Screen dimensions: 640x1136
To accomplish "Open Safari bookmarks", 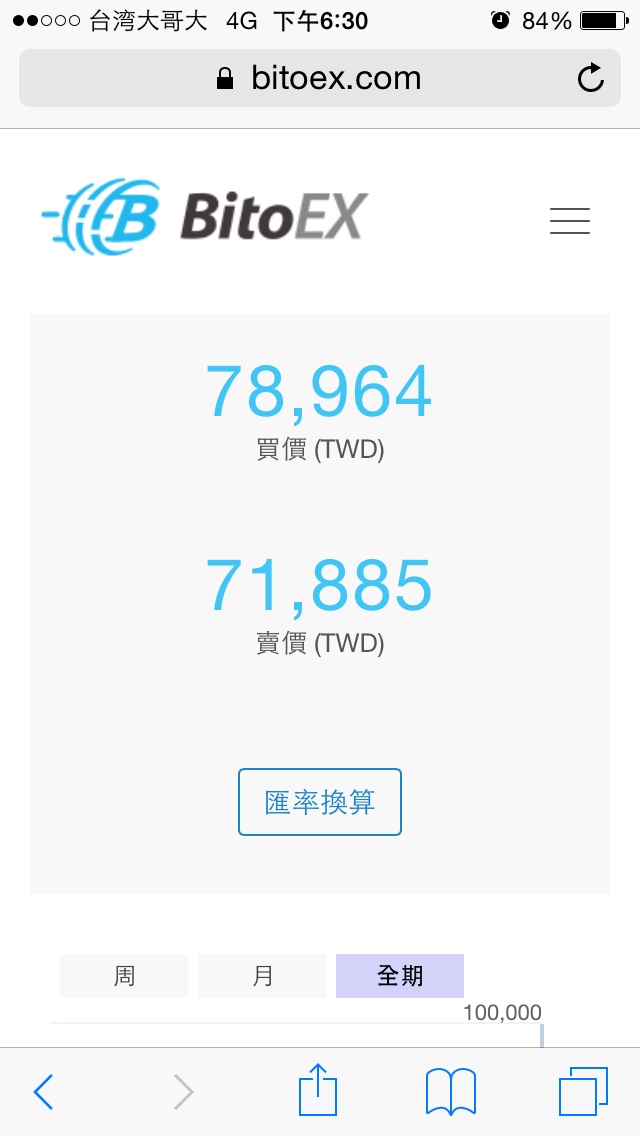I will 451,1091.
